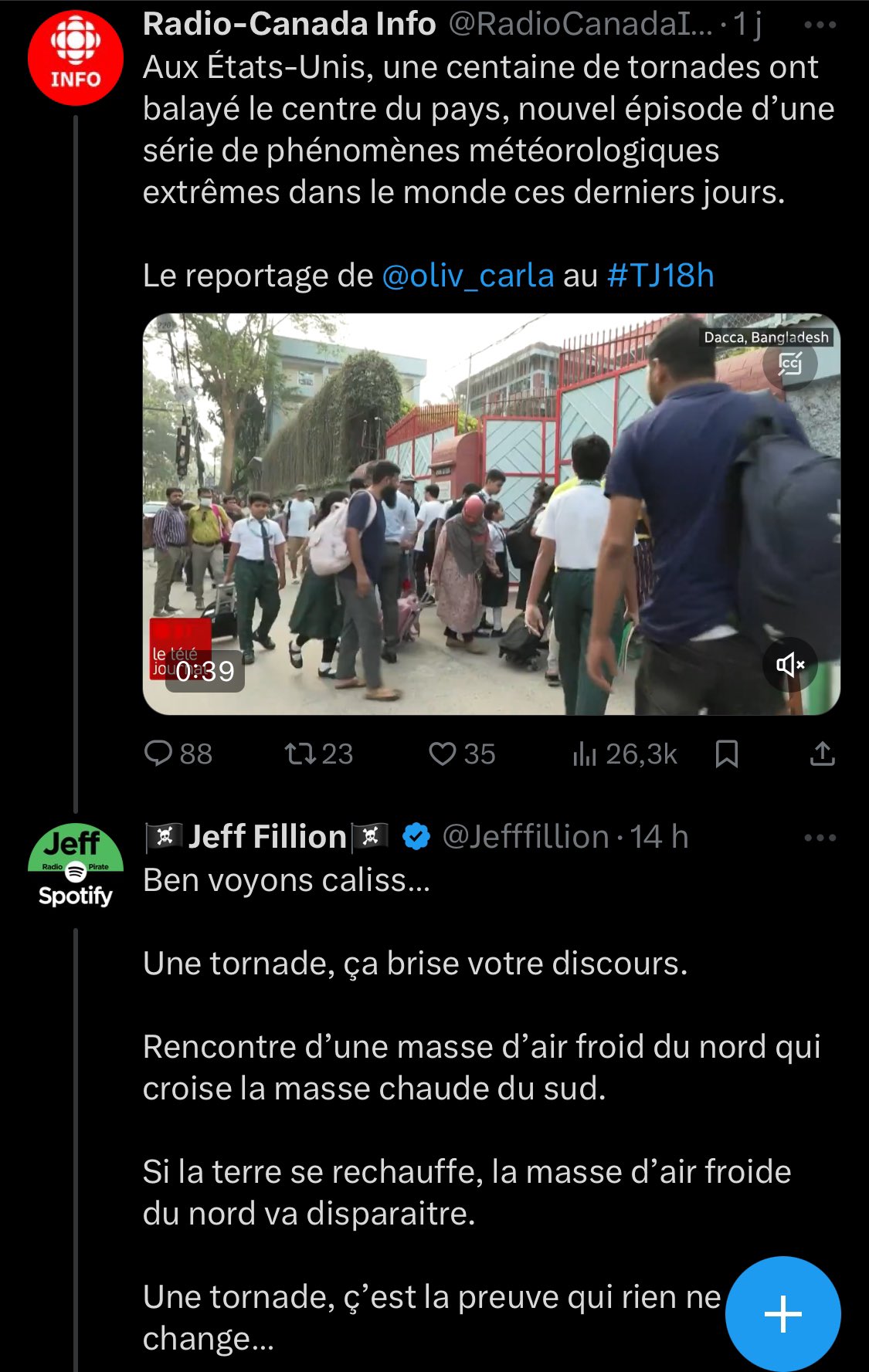Open Radio-Canada Info profile avatar
The image size is (869, 1372).
[x=76, y=59]
